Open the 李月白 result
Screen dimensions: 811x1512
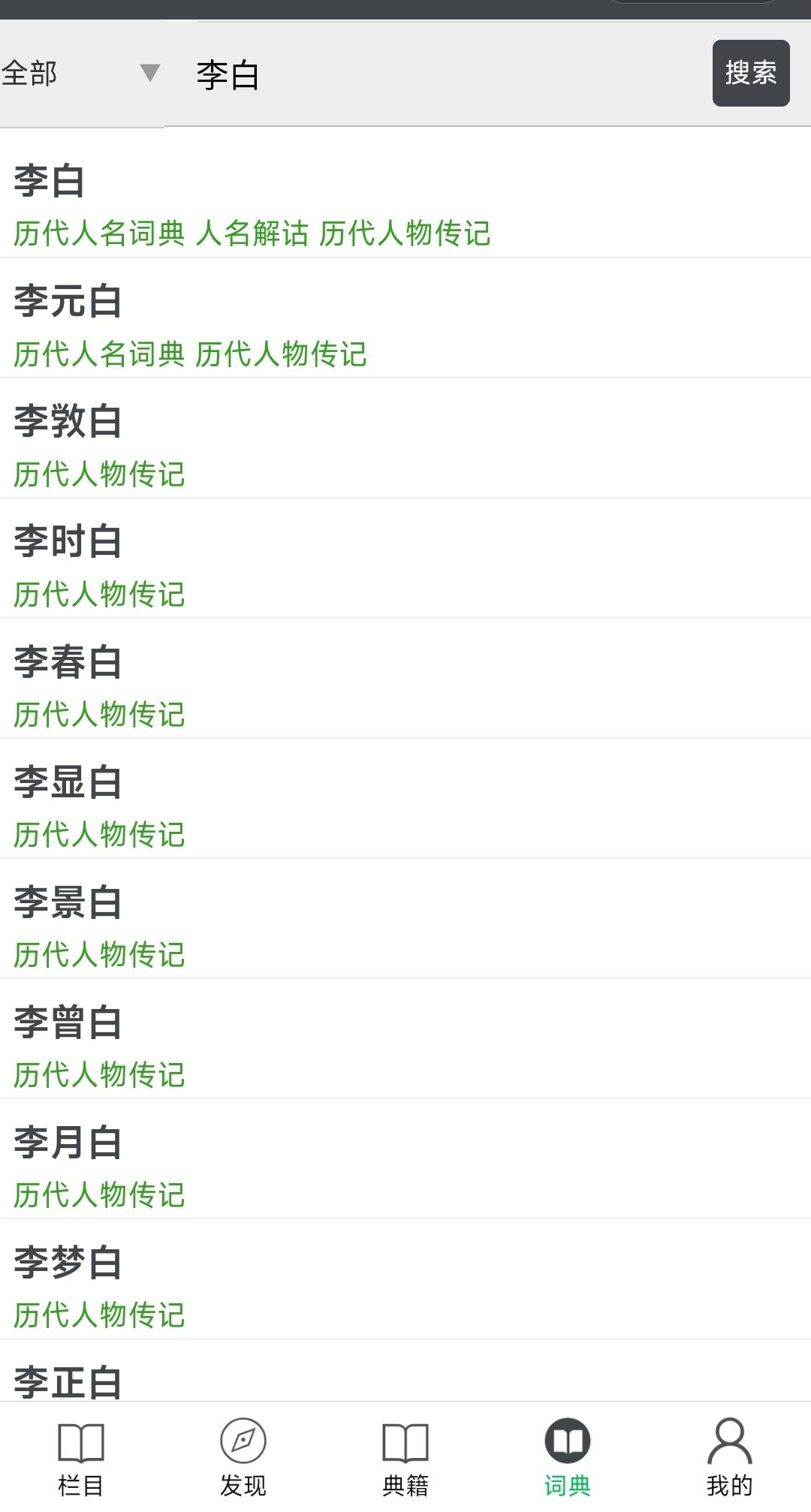(x=68, y=1143)
